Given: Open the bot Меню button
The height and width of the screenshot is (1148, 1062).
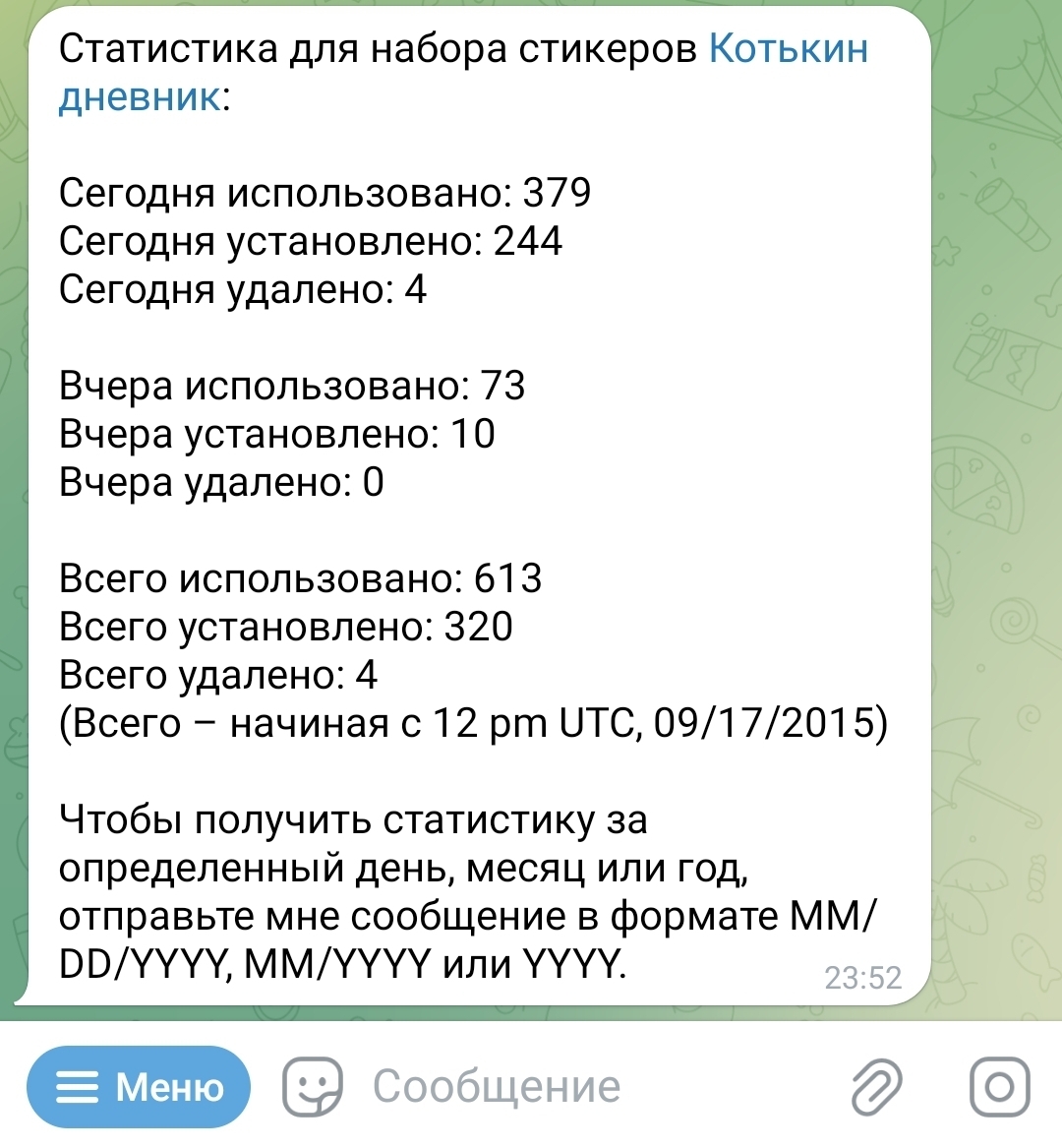Looking at the screenshot, I should coord(139,1087).
